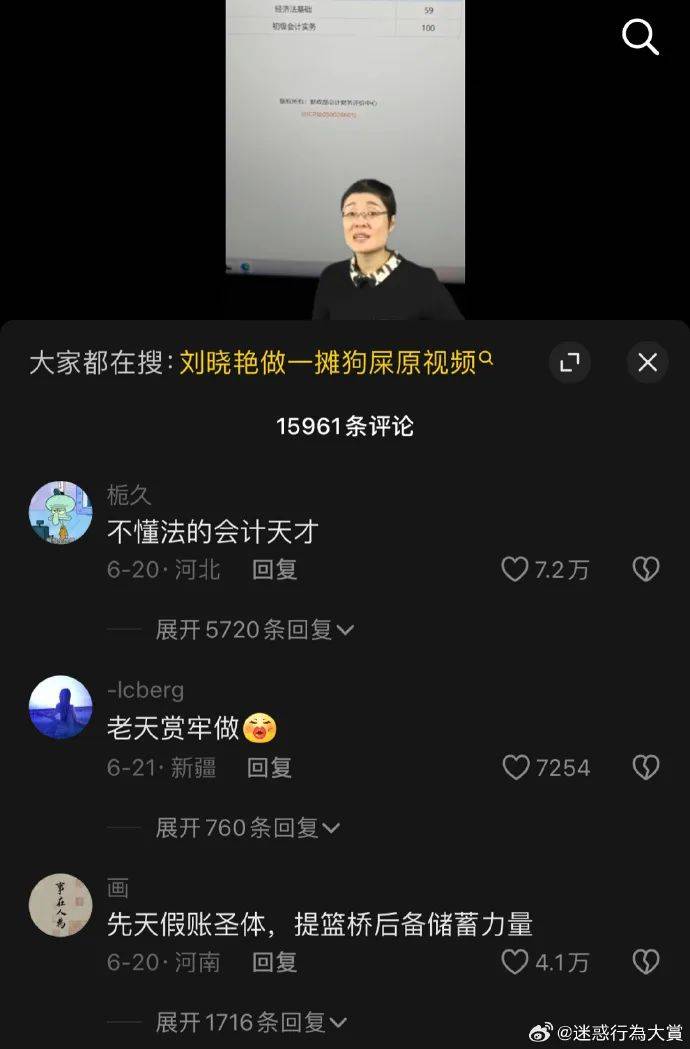690x1049 pixels.
Task: Expand the 760 replies
Action: (x=248, y=828)
